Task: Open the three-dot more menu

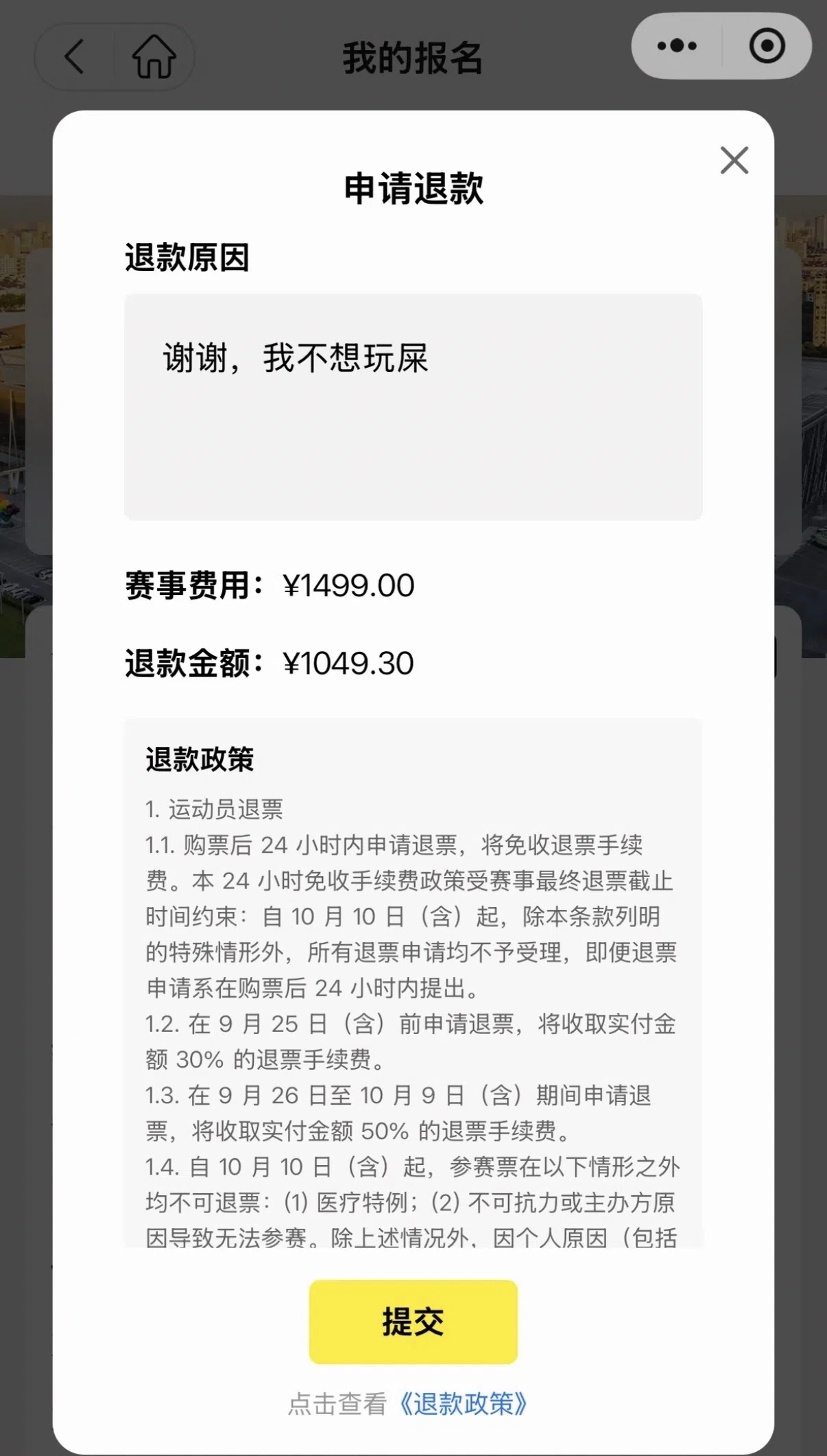Action: pyautogui.click(x=677, y=46)
